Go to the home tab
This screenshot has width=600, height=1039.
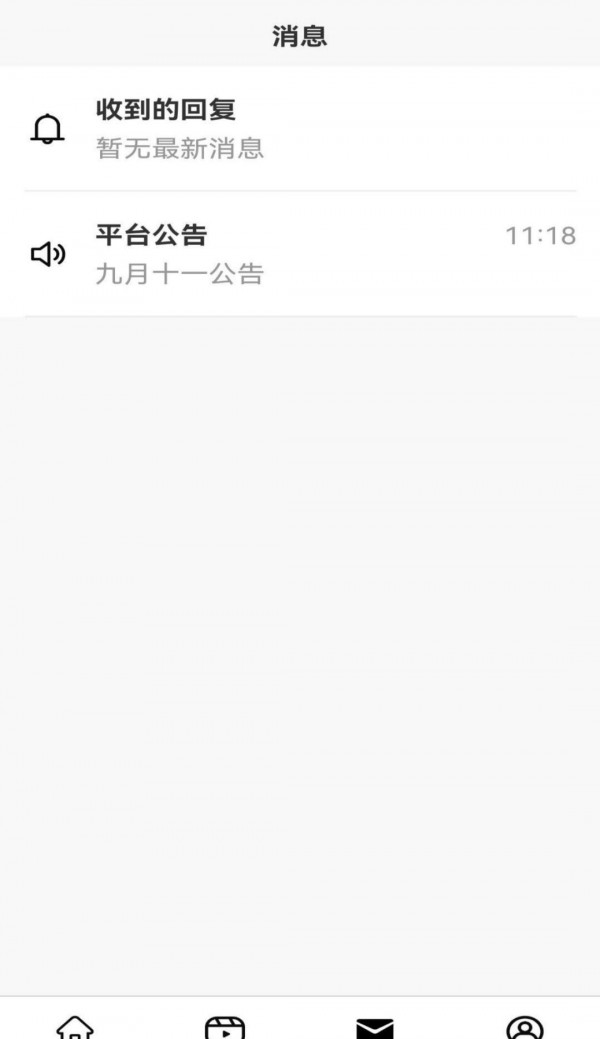pyautogui.click(x=75, y=1026)
